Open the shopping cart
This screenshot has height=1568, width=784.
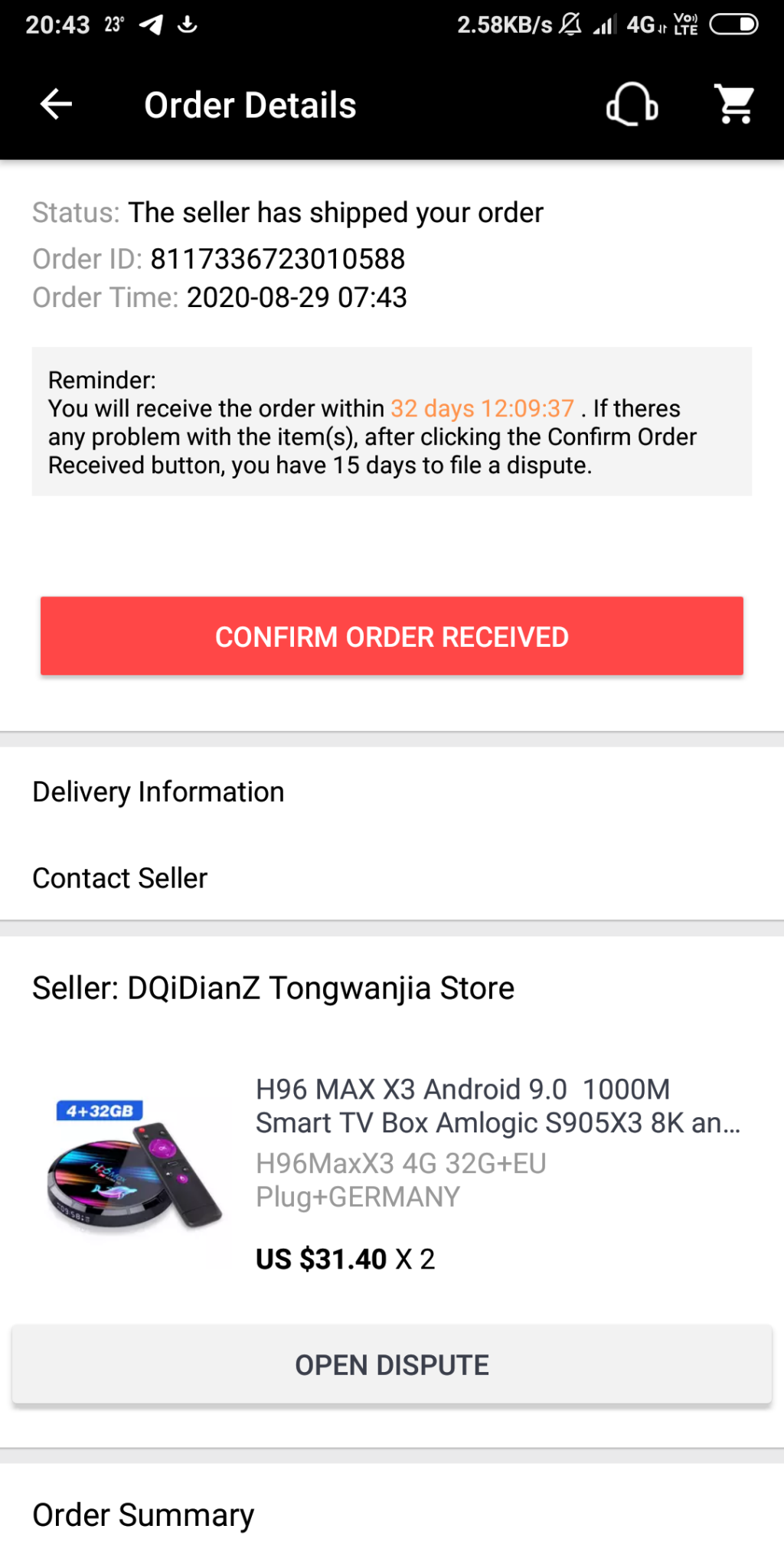coord(734,104)
